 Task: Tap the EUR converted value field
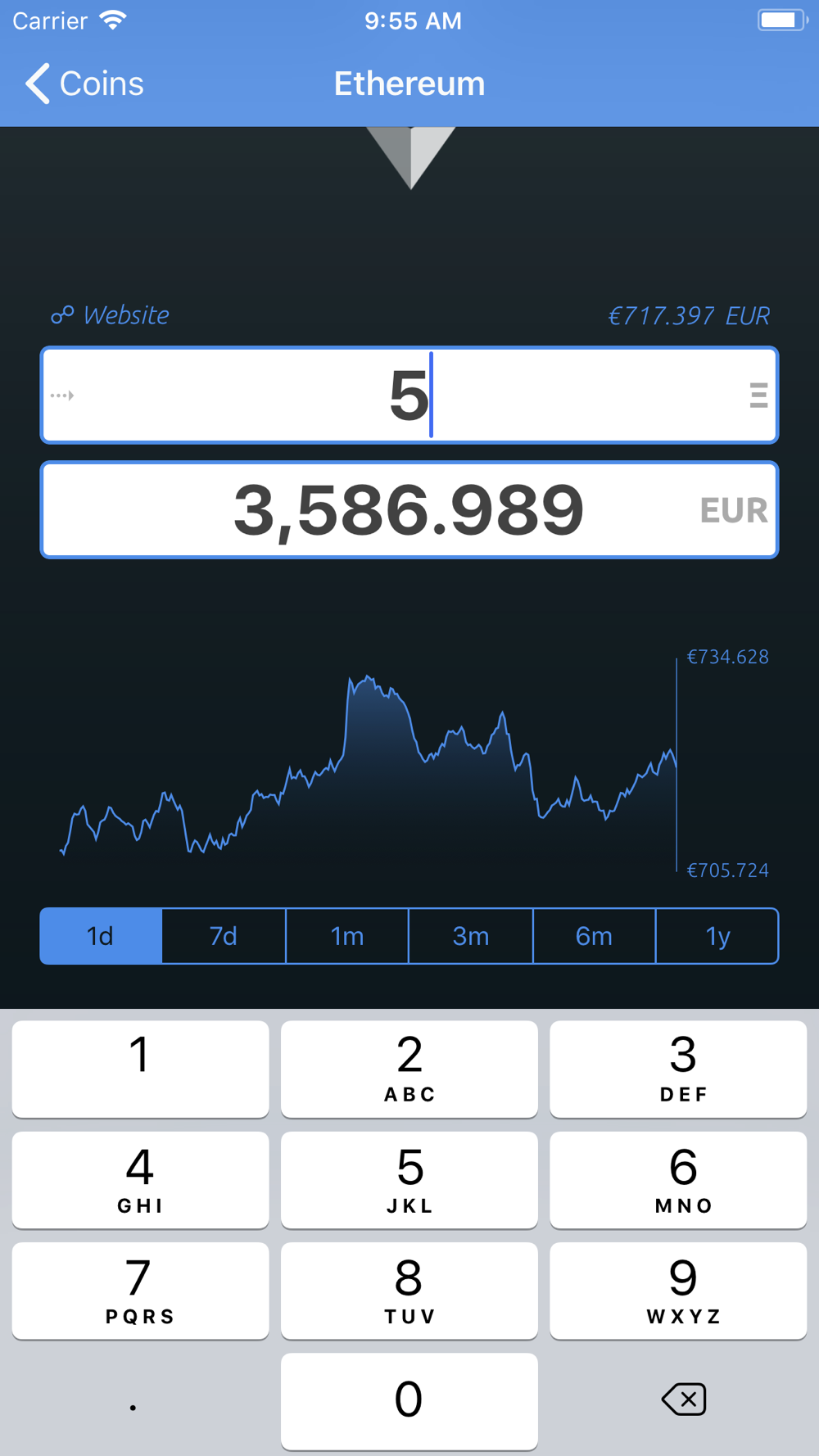click(x=409, y=510)
